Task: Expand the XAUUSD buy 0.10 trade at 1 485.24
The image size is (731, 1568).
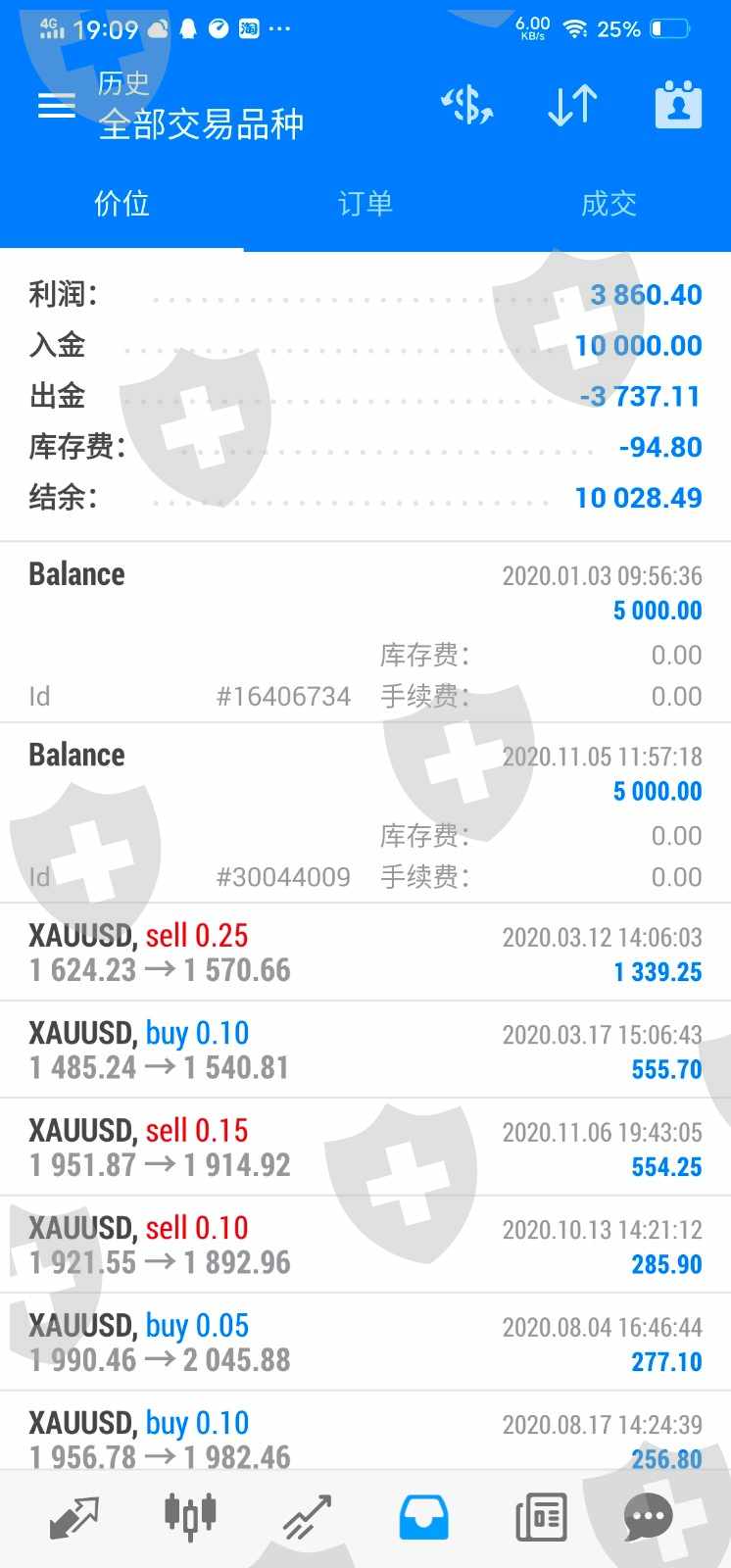Action: click(365, 1050)
